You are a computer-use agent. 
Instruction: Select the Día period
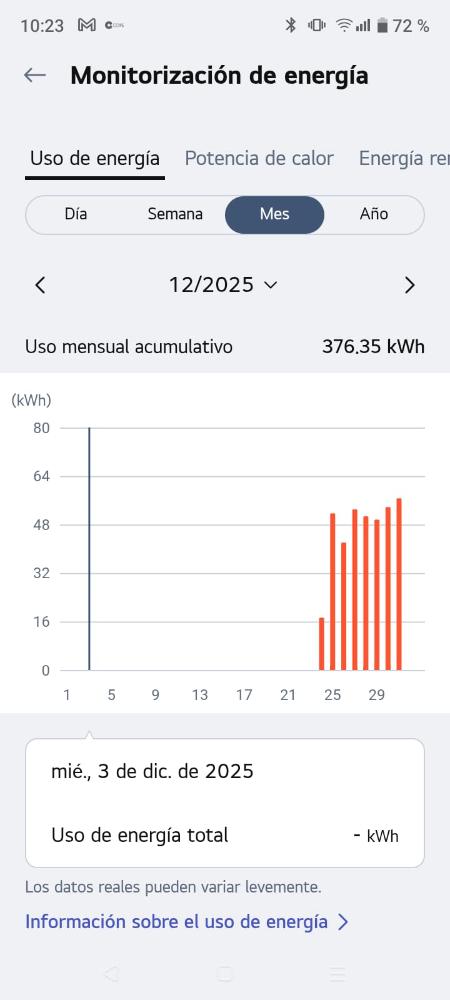(76, 214)
